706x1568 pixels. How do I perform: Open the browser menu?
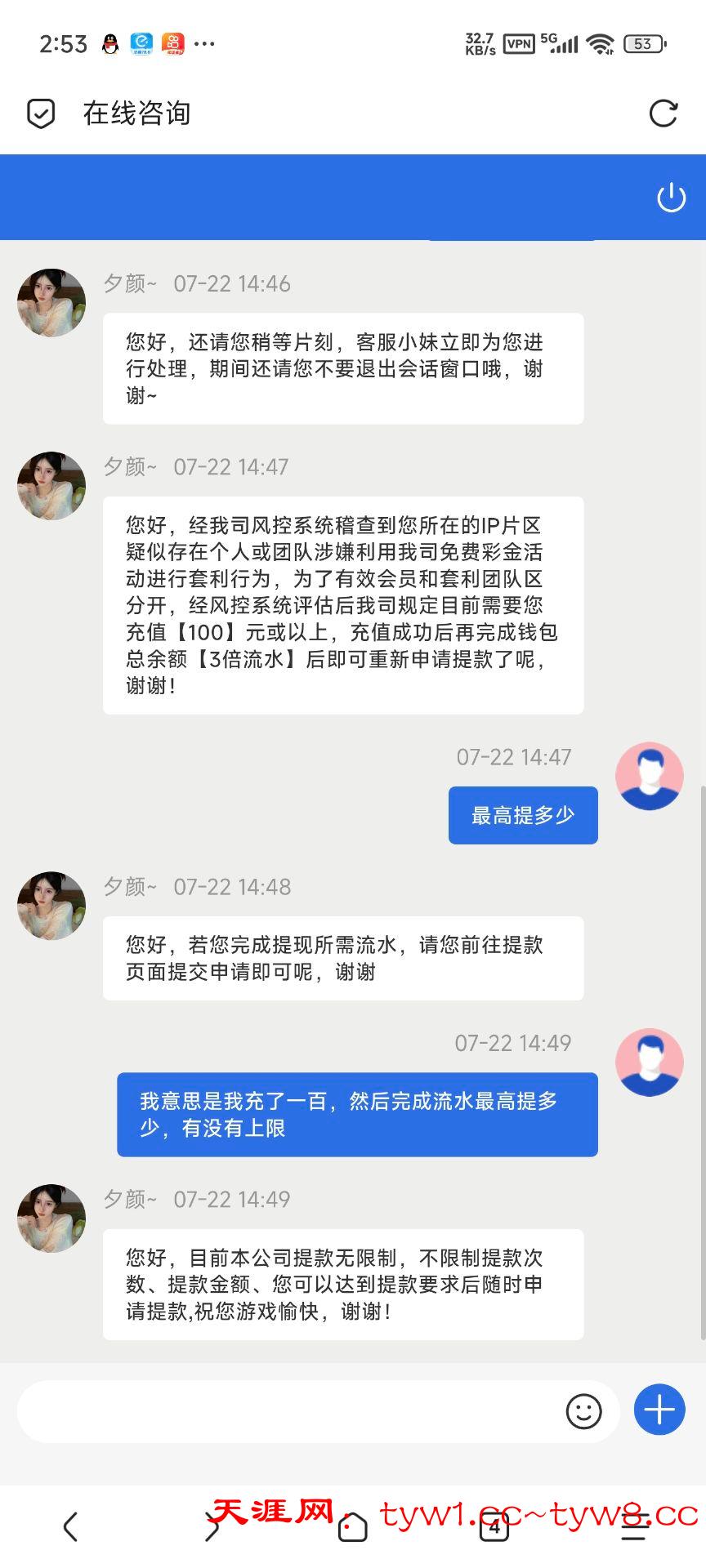[635, 1526]
